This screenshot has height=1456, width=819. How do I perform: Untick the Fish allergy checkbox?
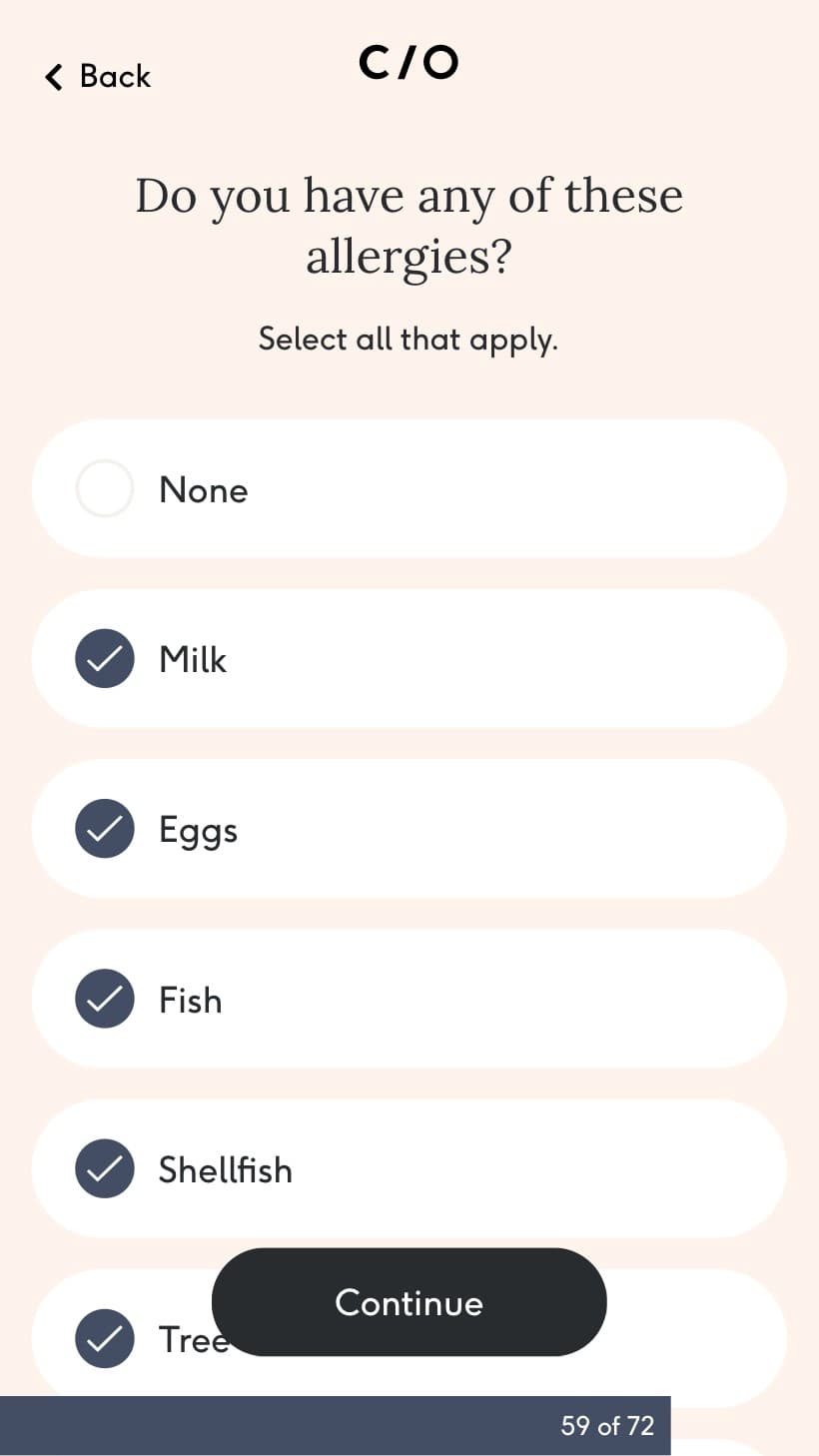(105, 999)
